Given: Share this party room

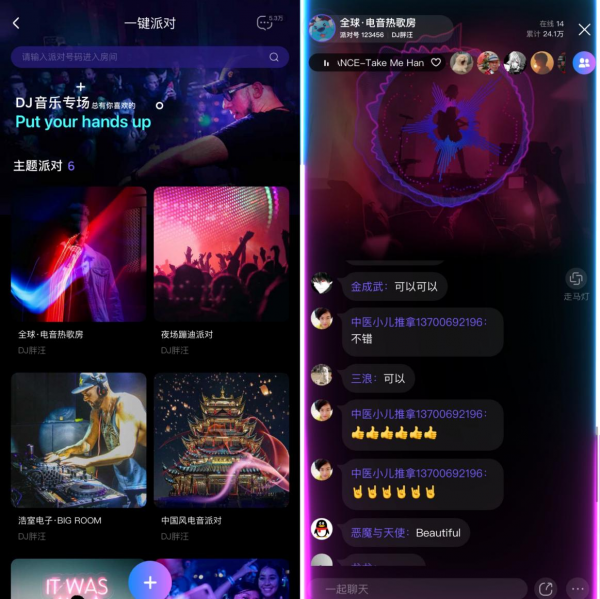Looking at the screenshot, I should pyautogui.click(x=545, y=588).
